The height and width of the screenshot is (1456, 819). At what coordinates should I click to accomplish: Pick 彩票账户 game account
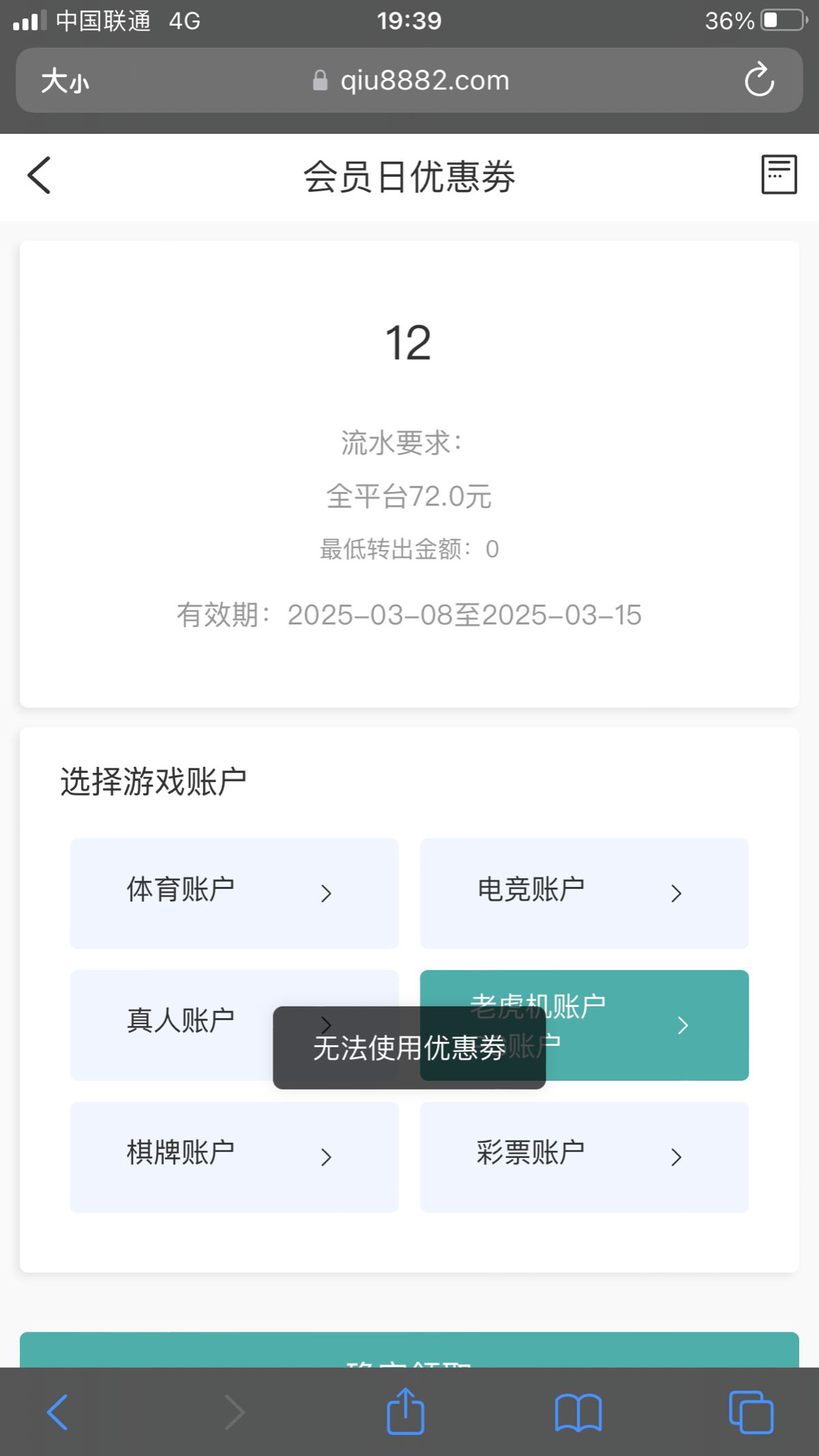pyautogui.click(x=584, y=1156)
